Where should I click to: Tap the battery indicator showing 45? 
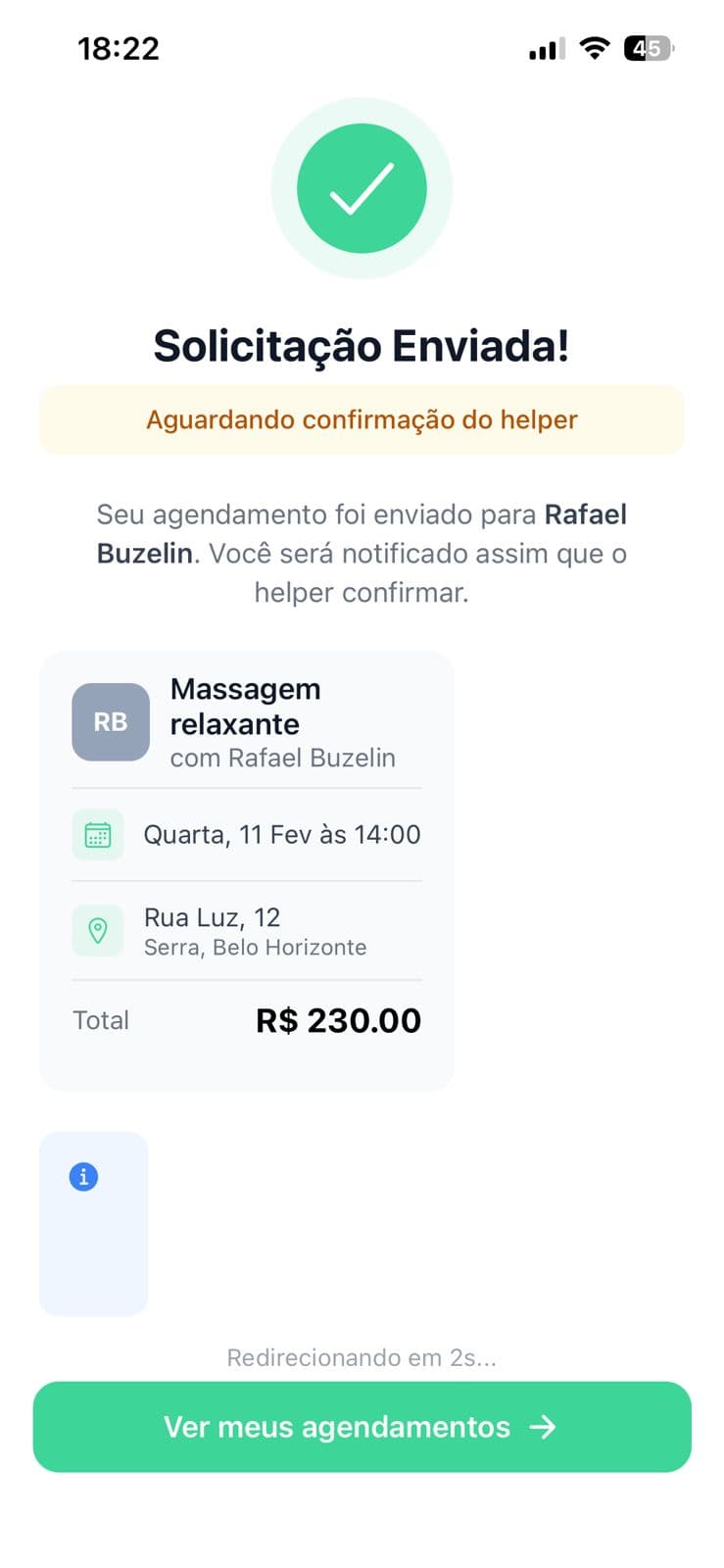[647, 47]
